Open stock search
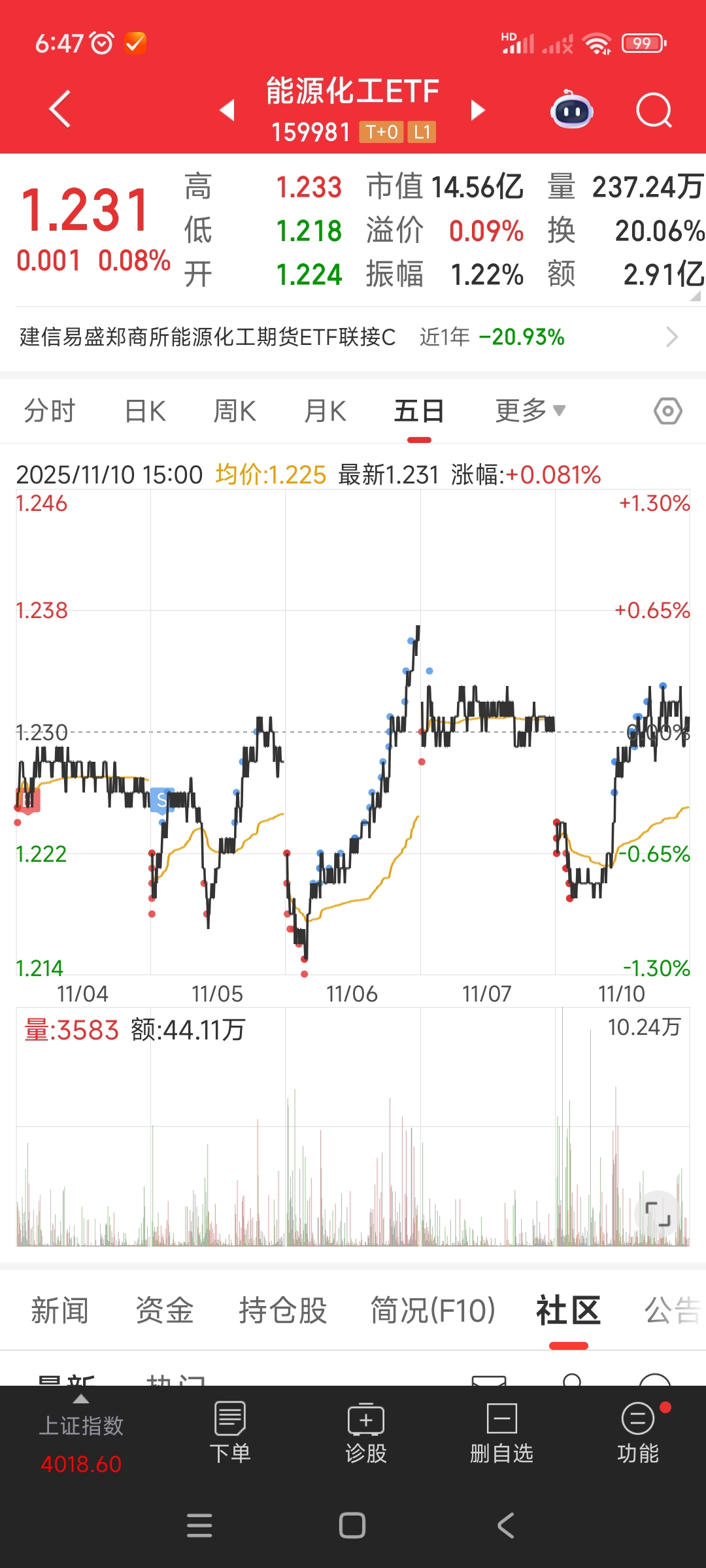Screen dimensions: 706x1568 tap(654, 110)
